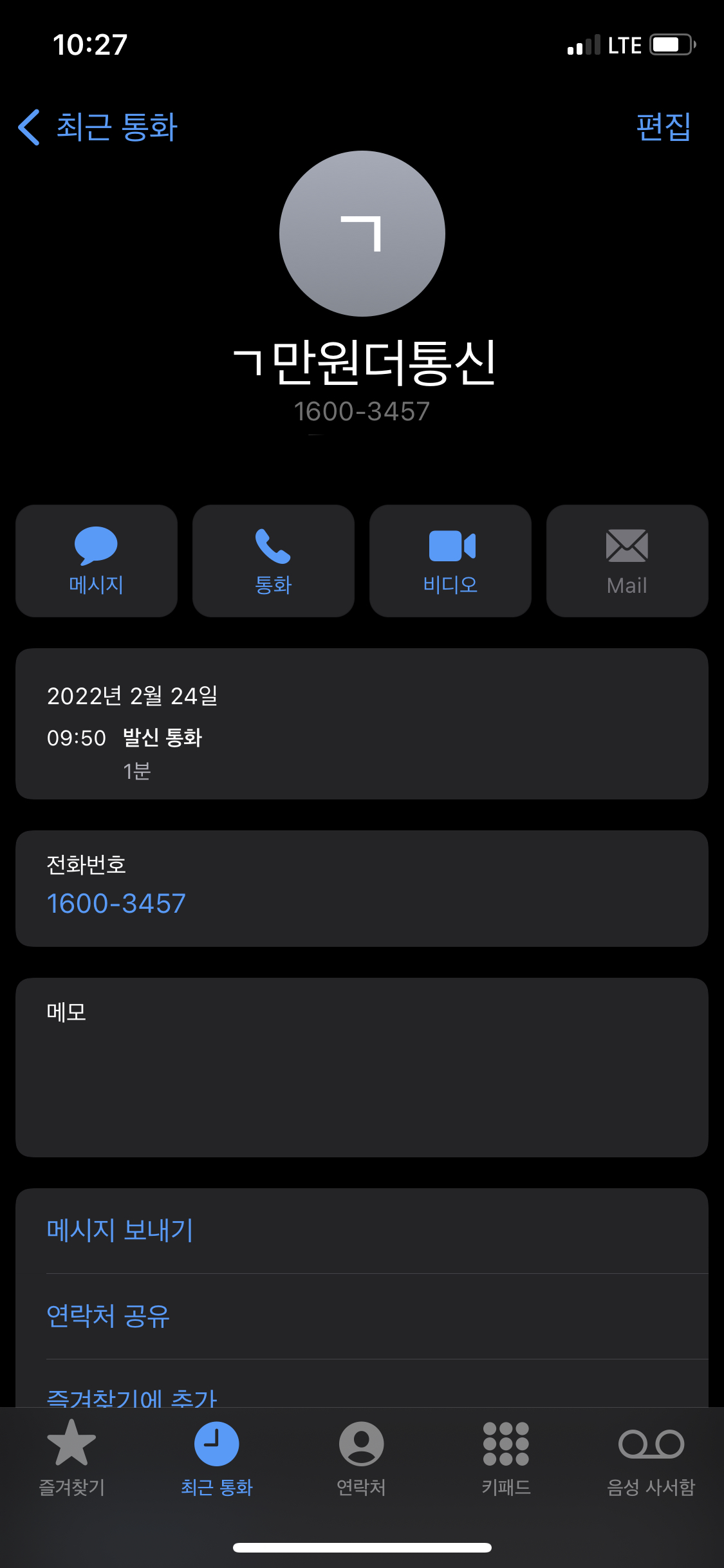
Task: Tap the phone number 1600-3457 under 전화번호
Action: (x=116, y=903)
